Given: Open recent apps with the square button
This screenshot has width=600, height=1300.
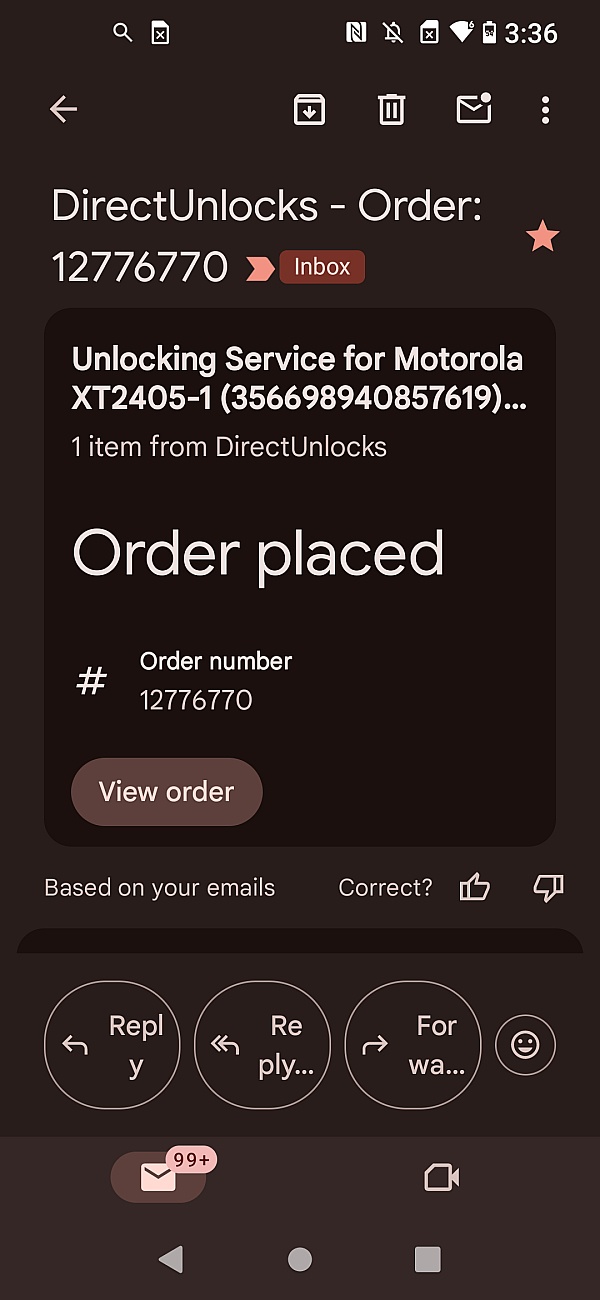Looking at the screenshot, I should pyautogui.click(x=428, y=1259).
